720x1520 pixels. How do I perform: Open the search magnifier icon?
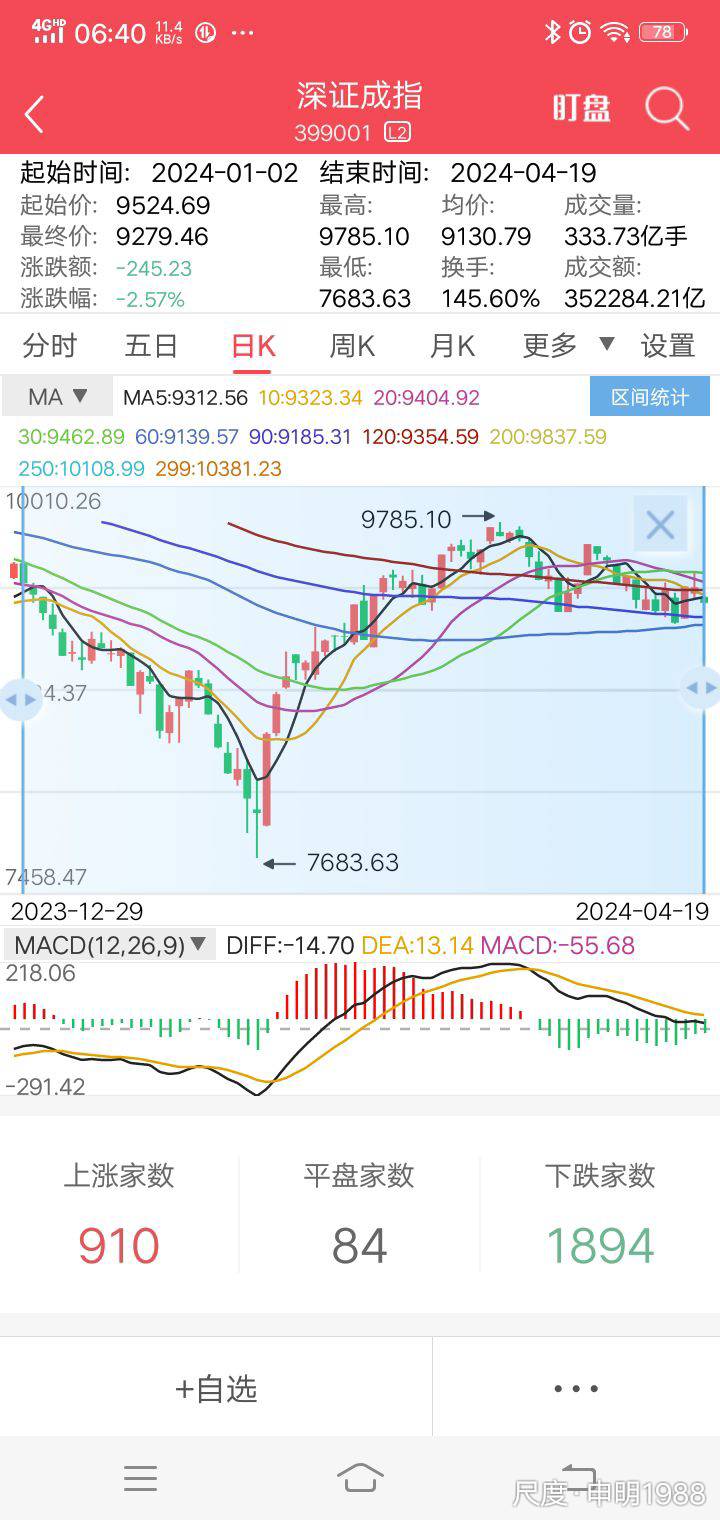click(667, 108)
